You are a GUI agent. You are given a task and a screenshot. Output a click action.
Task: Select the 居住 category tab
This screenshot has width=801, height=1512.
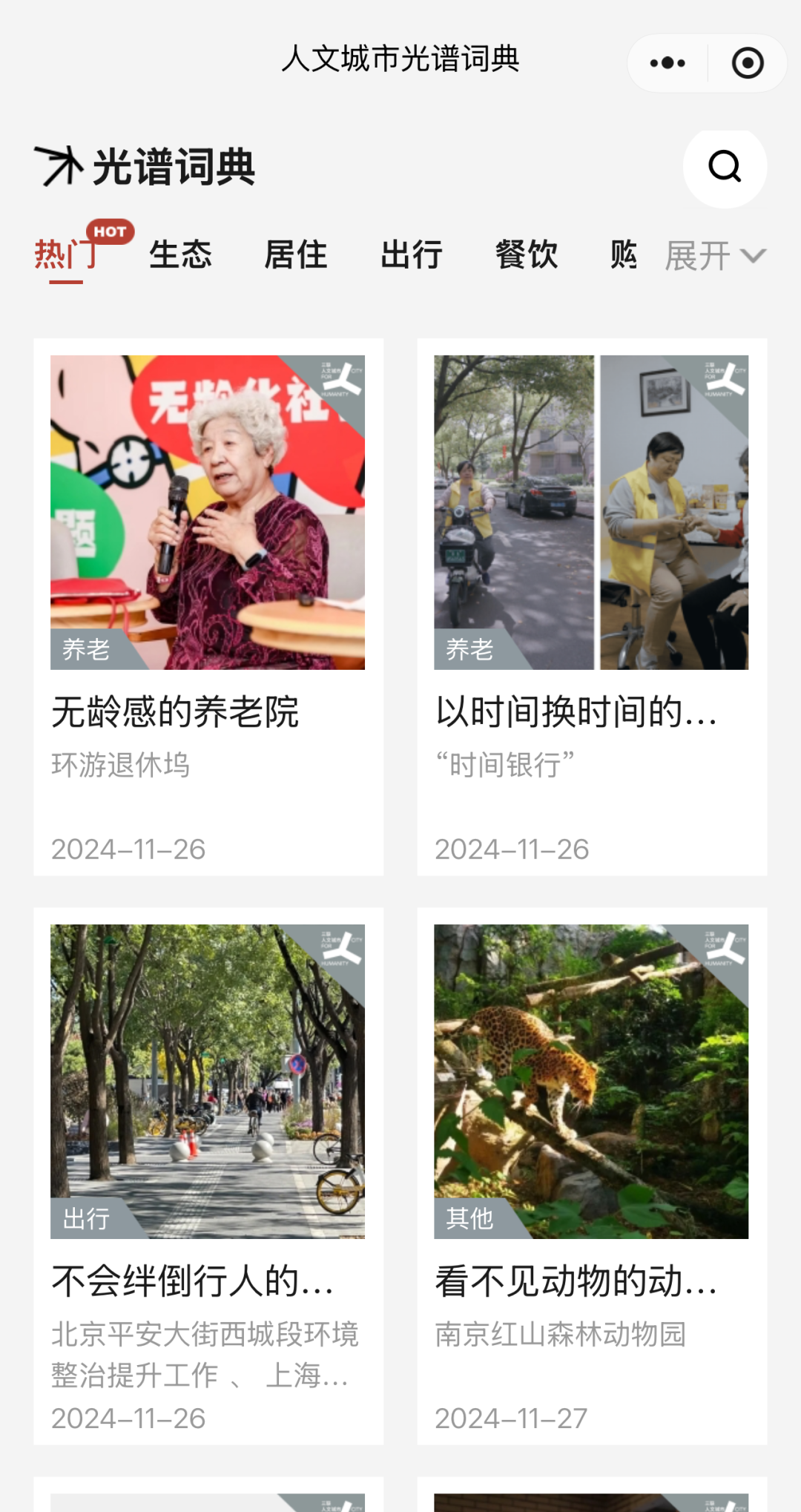click(x=296, y=255)
